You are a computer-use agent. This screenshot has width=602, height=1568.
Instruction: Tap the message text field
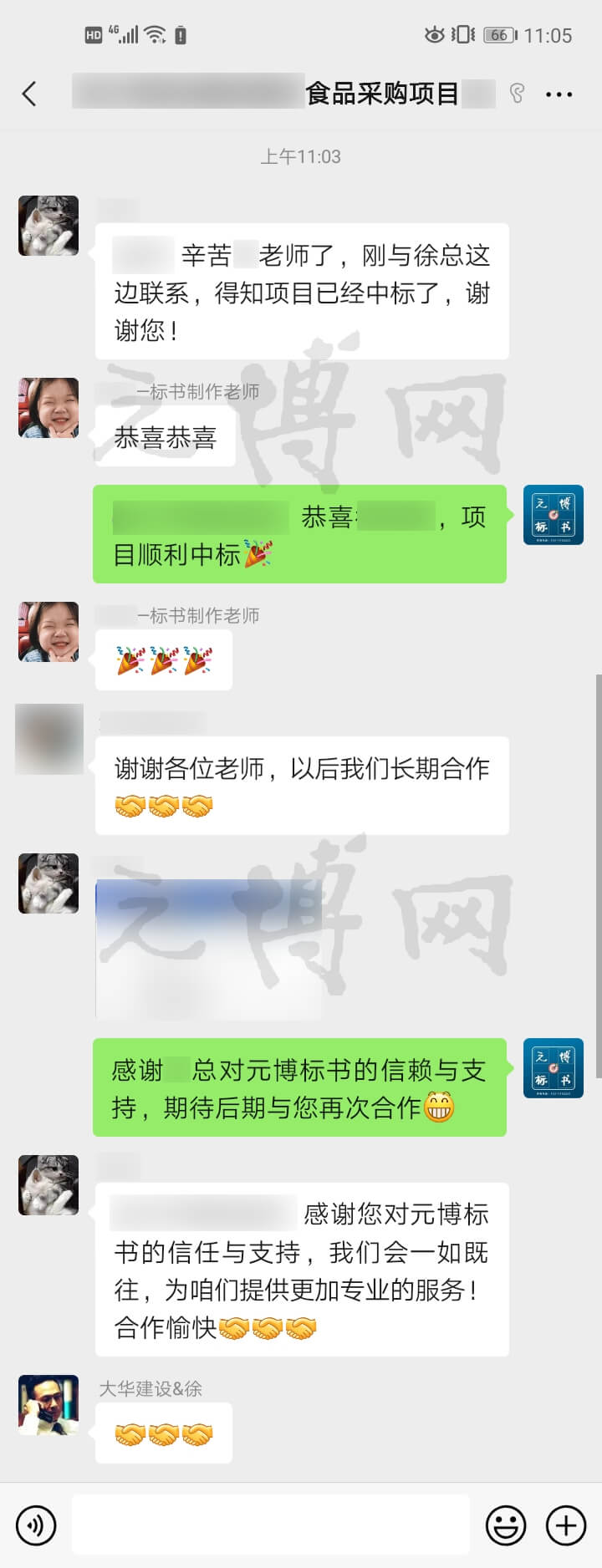click(270, 1525)
